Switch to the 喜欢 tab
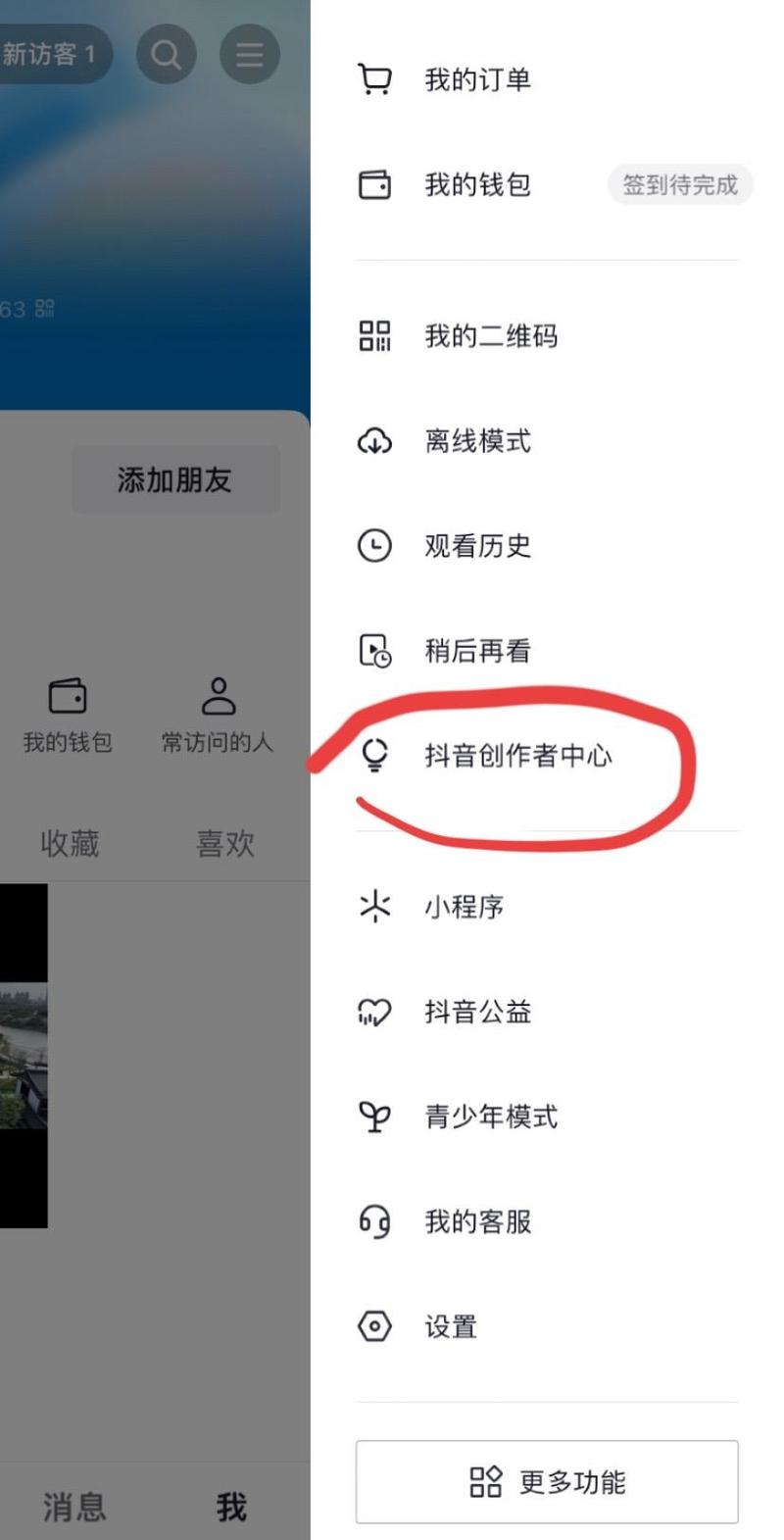784x1540 pixels. pos(225,843)
